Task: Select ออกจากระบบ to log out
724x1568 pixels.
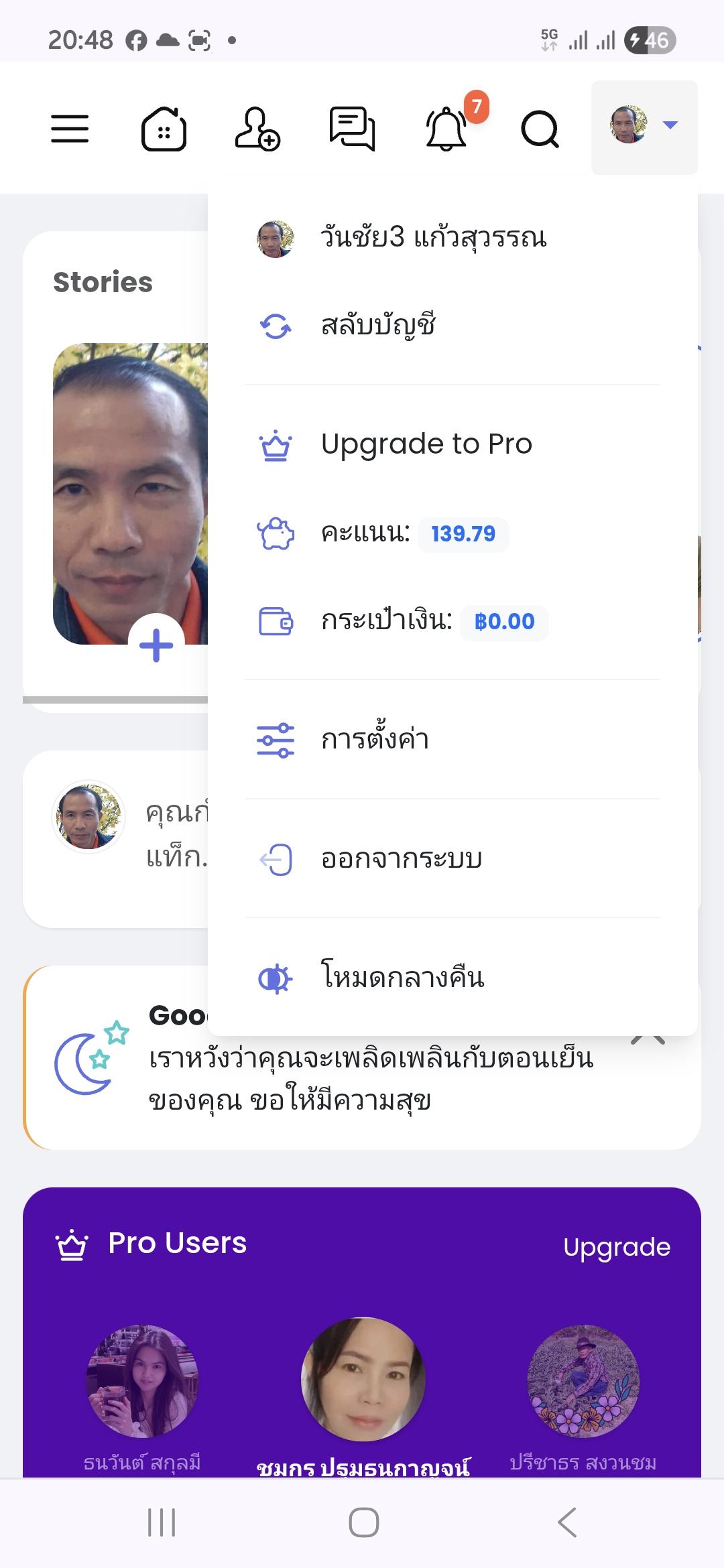Action: click(401, 859)
